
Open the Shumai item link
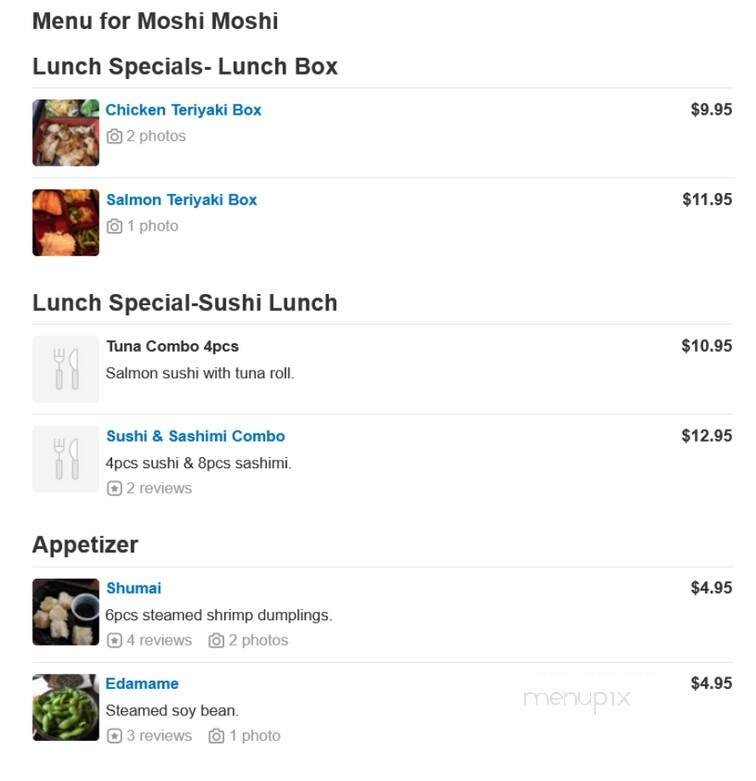(133, 588)
